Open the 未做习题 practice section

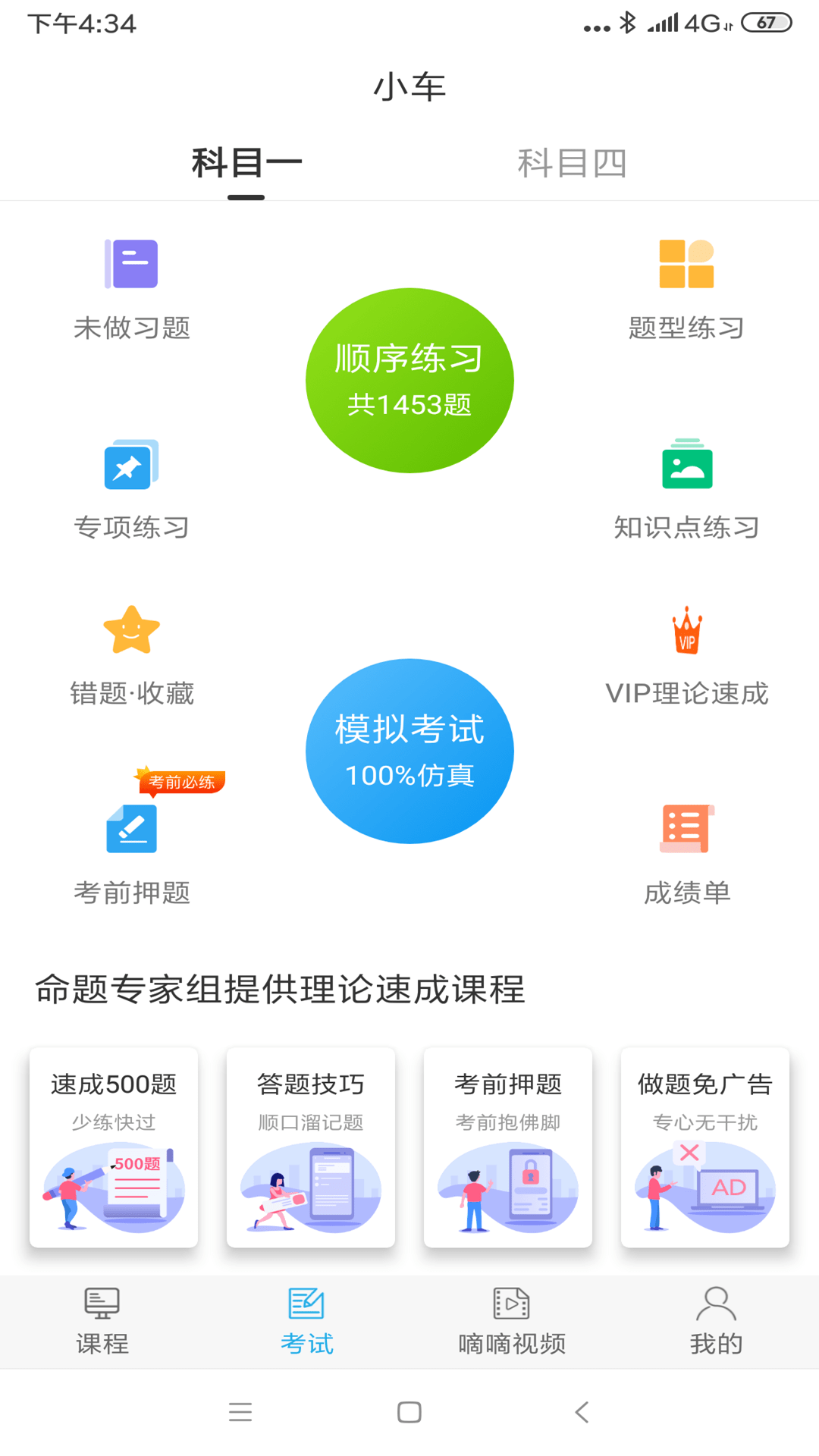coord(131,288)
